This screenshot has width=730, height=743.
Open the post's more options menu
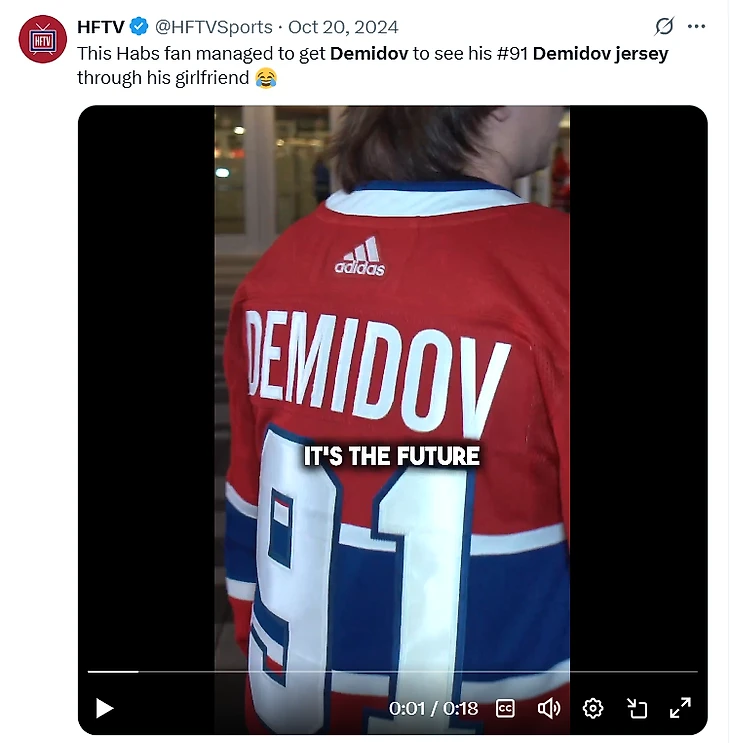point(696,27)
